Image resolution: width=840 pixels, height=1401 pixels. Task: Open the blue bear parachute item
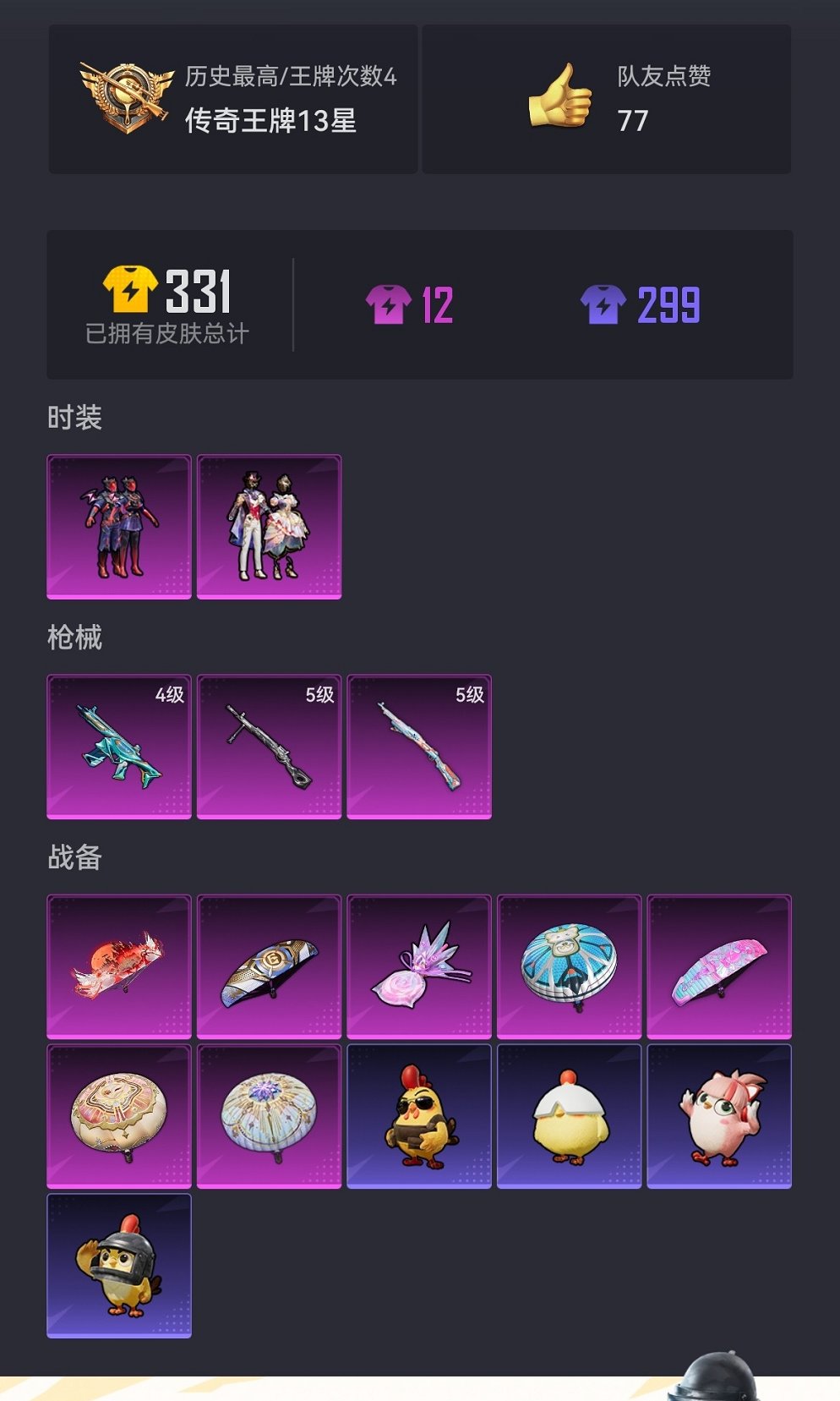[569, 966]
